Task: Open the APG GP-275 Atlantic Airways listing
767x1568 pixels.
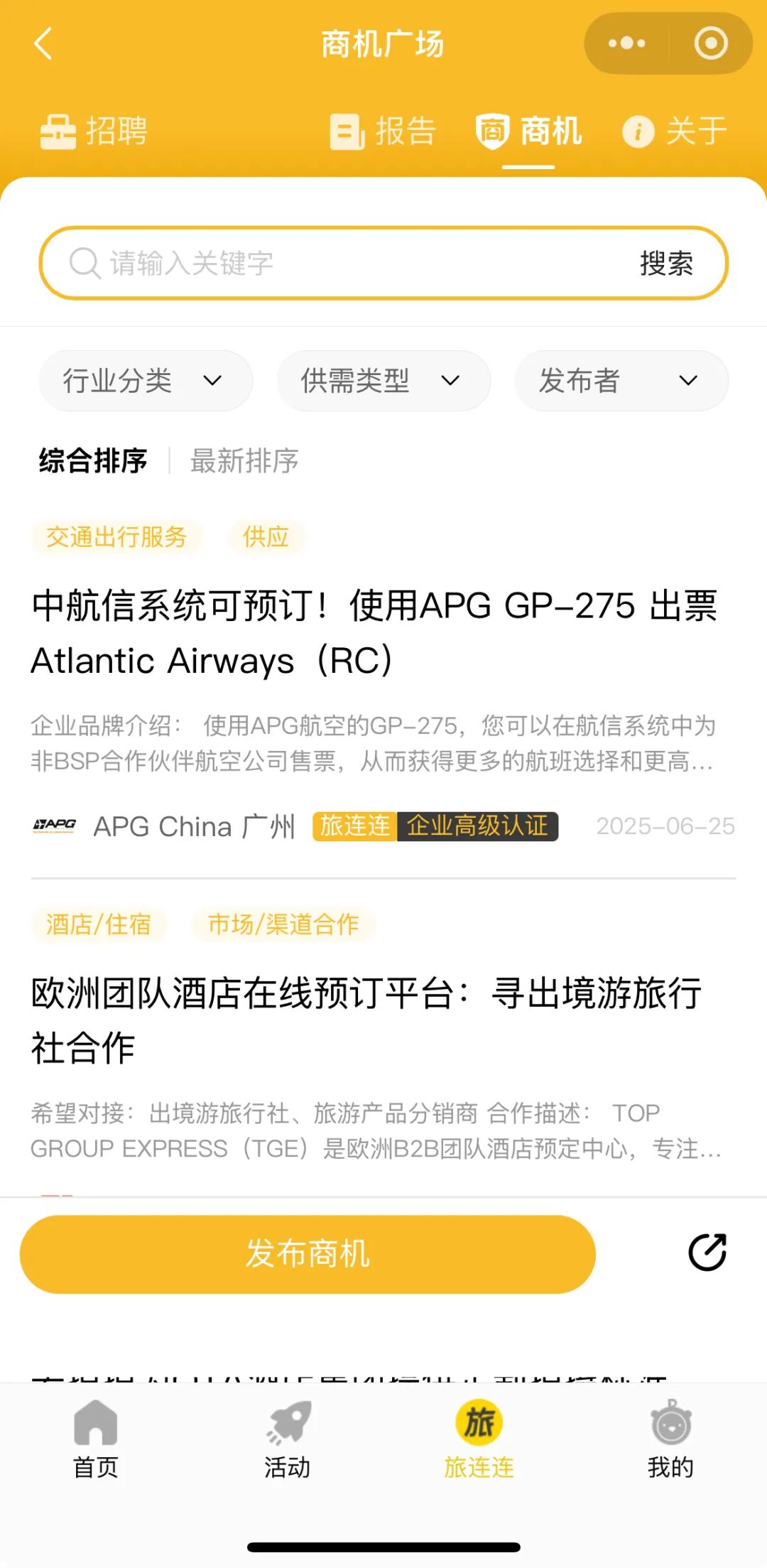Action: click(x=374, y=632)
